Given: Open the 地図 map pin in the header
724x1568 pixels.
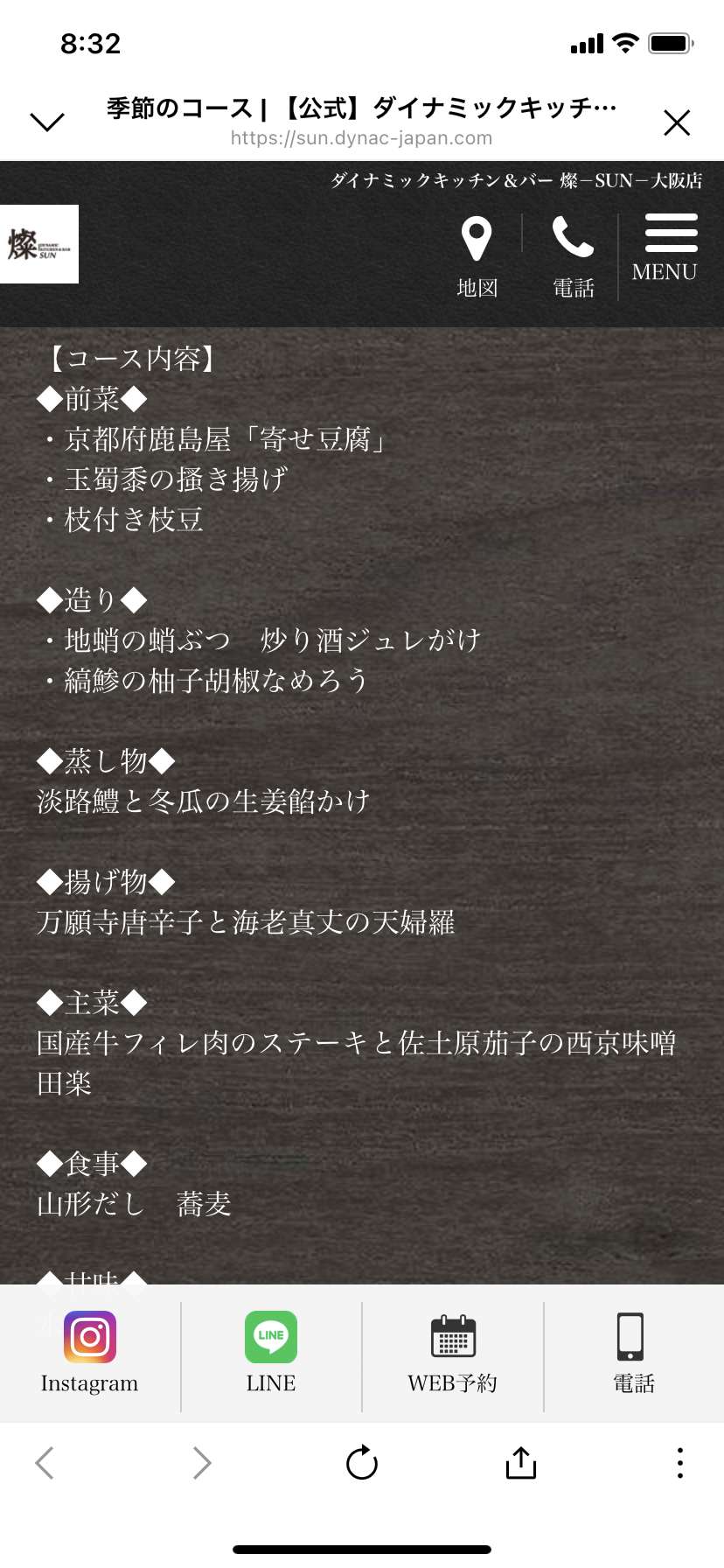Looking at the screenshot, I should point(477,257).
